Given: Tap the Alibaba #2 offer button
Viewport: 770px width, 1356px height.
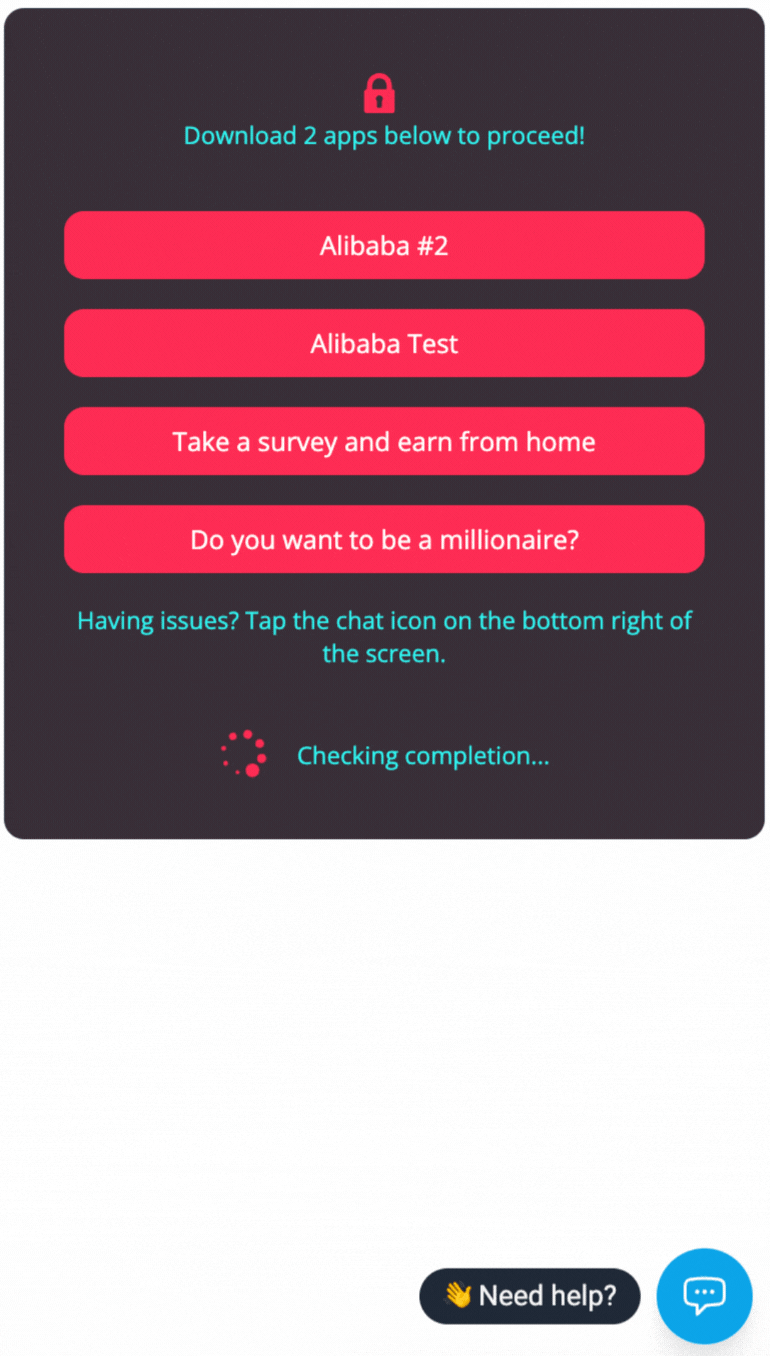Looking at the screenshot, I should (384, 245).
